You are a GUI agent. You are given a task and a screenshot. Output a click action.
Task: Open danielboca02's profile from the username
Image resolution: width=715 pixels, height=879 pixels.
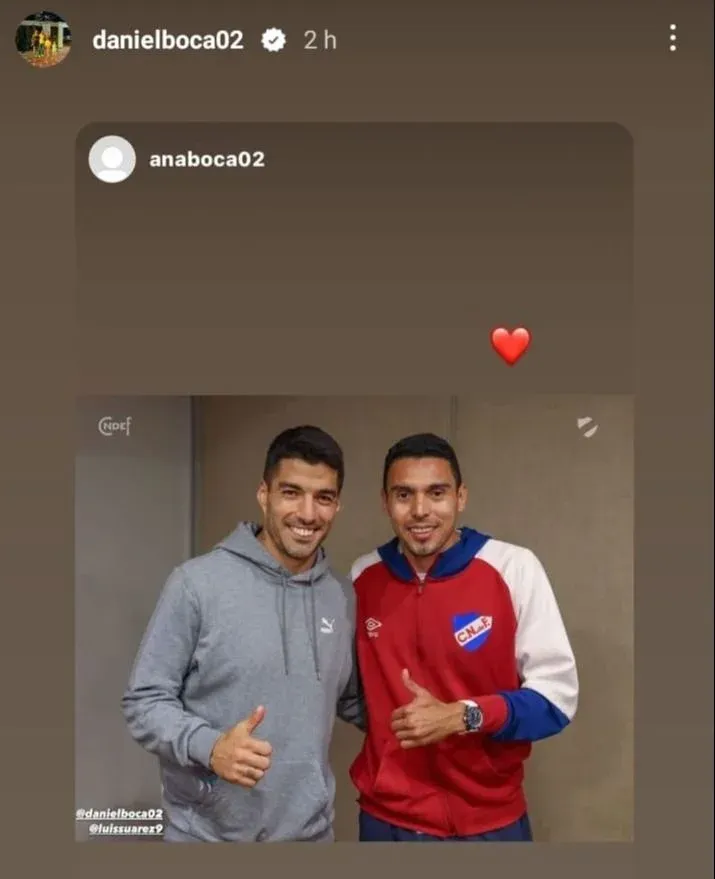coord(167,40)
